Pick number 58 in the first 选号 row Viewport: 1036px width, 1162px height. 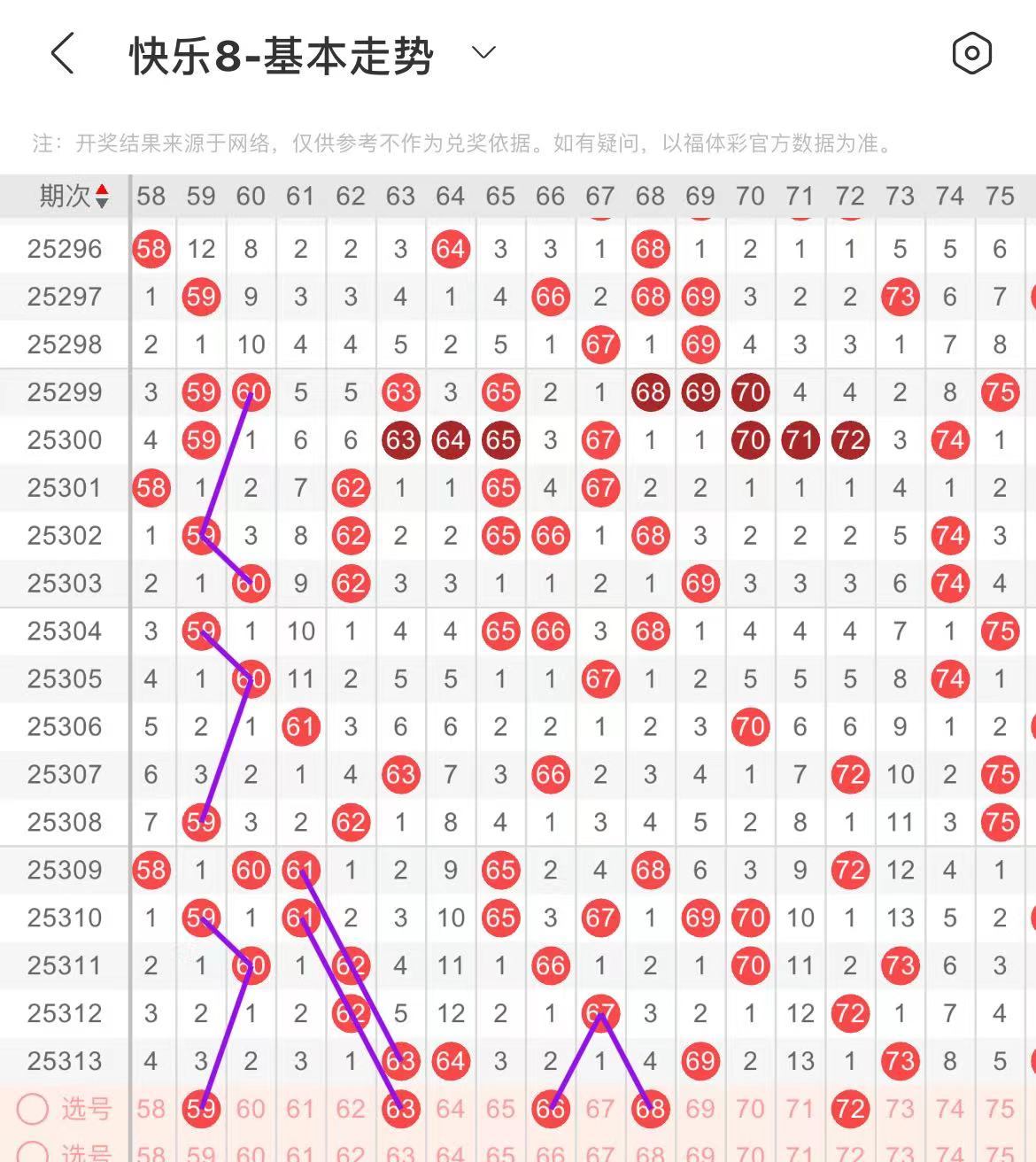point(151,1109)
